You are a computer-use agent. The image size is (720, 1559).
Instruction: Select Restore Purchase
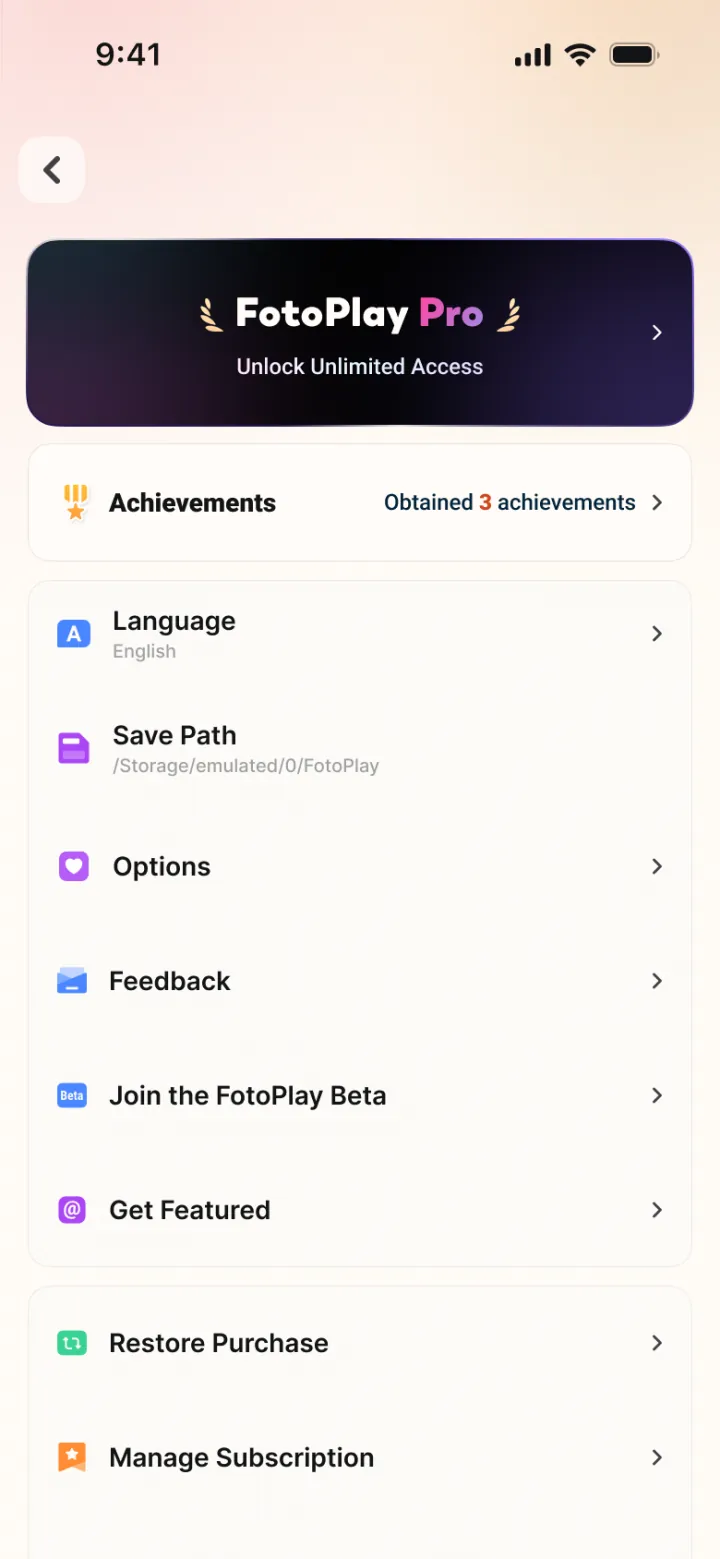coord(360,1343)
